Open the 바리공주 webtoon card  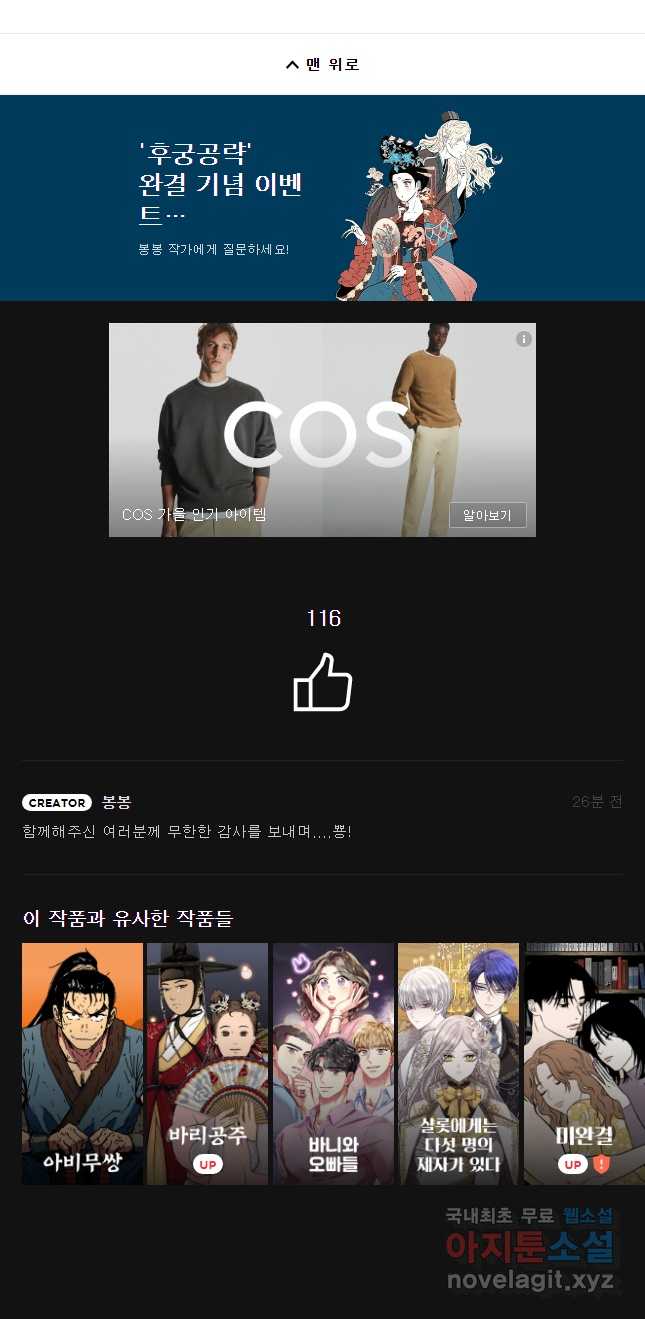pyautogui.click(x=207, y=1064)
